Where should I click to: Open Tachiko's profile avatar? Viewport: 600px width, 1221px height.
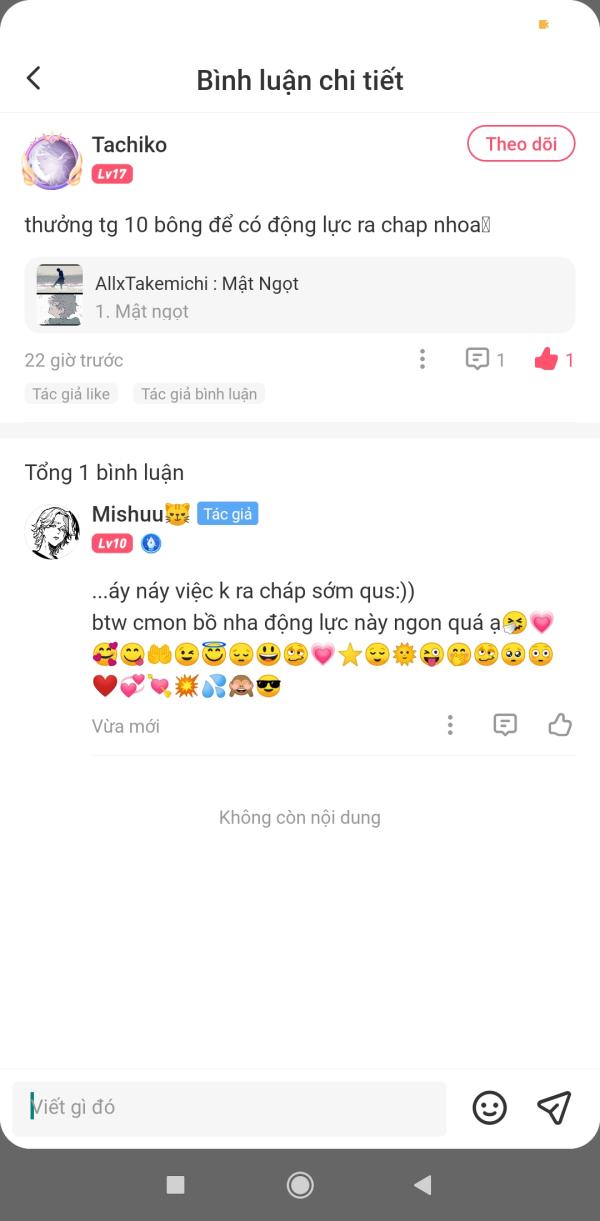pos(52,160)
